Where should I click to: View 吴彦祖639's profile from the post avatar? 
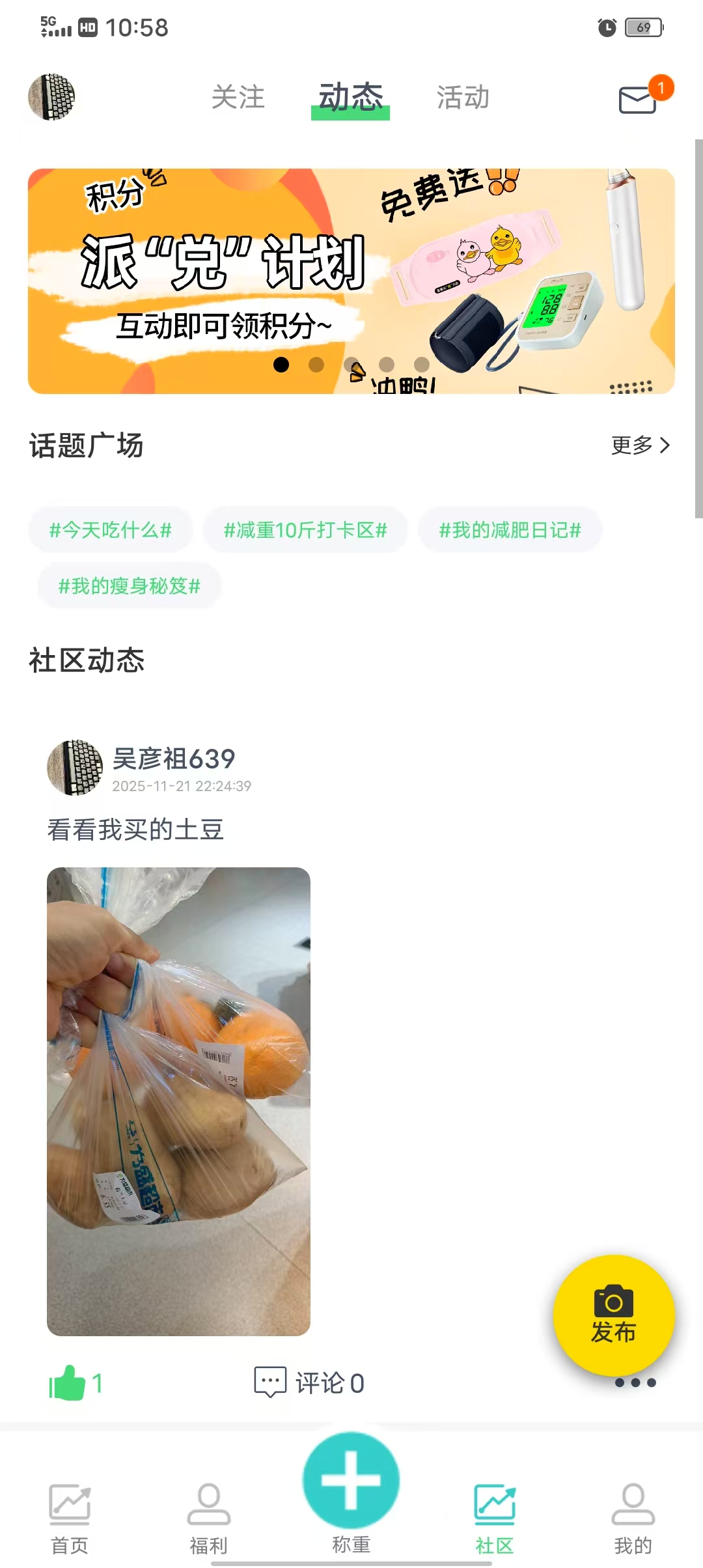point(75,768)
